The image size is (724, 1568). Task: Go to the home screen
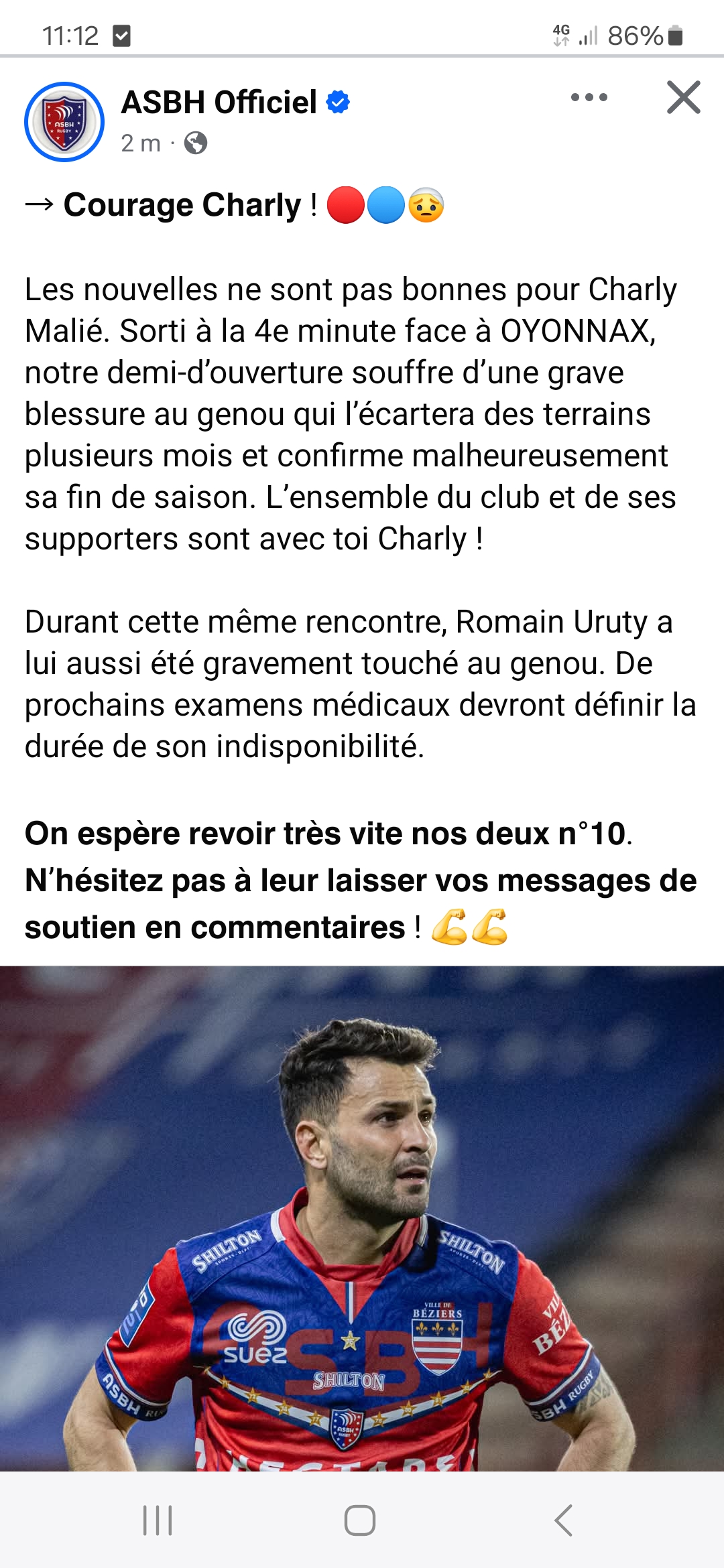(360, 1520)
